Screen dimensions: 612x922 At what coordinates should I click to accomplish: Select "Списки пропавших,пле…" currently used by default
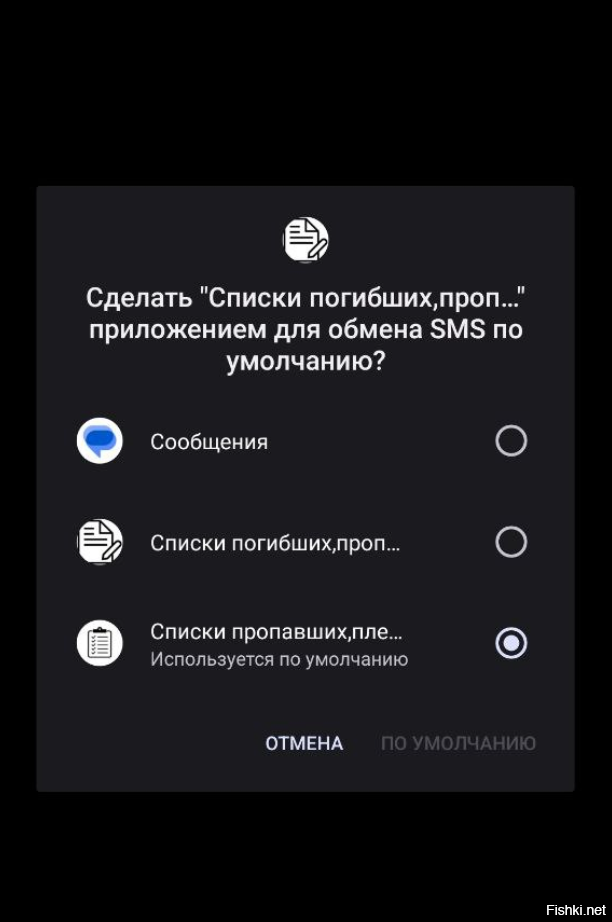(510, 643)
